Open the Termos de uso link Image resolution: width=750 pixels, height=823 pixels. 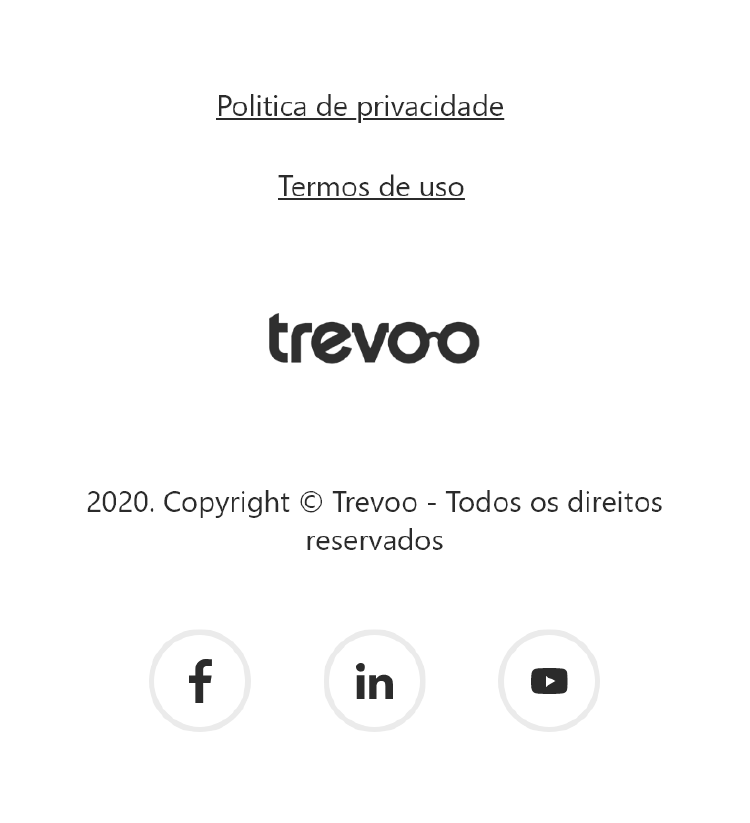pyautogui.click(x=371, y=186)
